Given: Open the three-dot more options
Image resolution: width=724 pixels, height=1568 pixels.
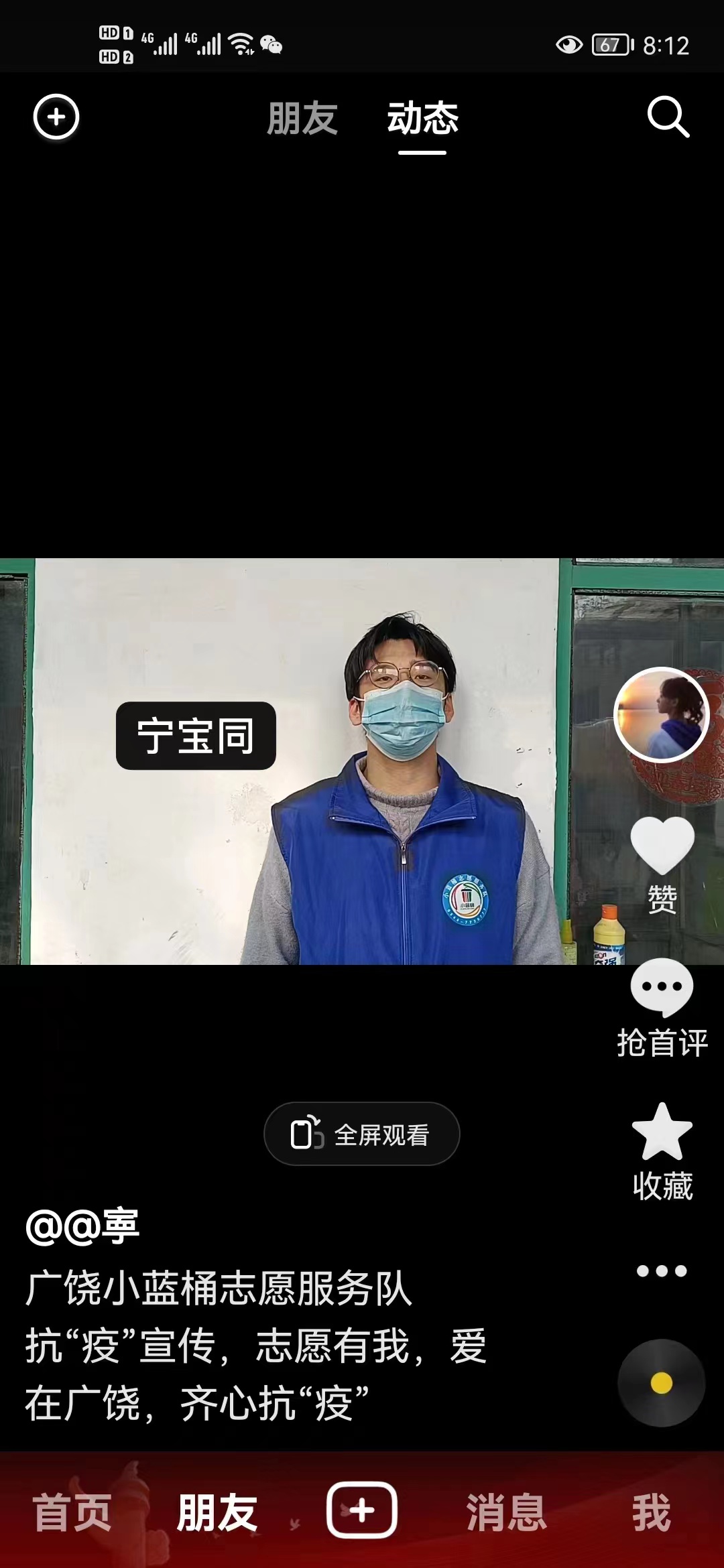Looking at the screenshot, I should pos(662,1271).
